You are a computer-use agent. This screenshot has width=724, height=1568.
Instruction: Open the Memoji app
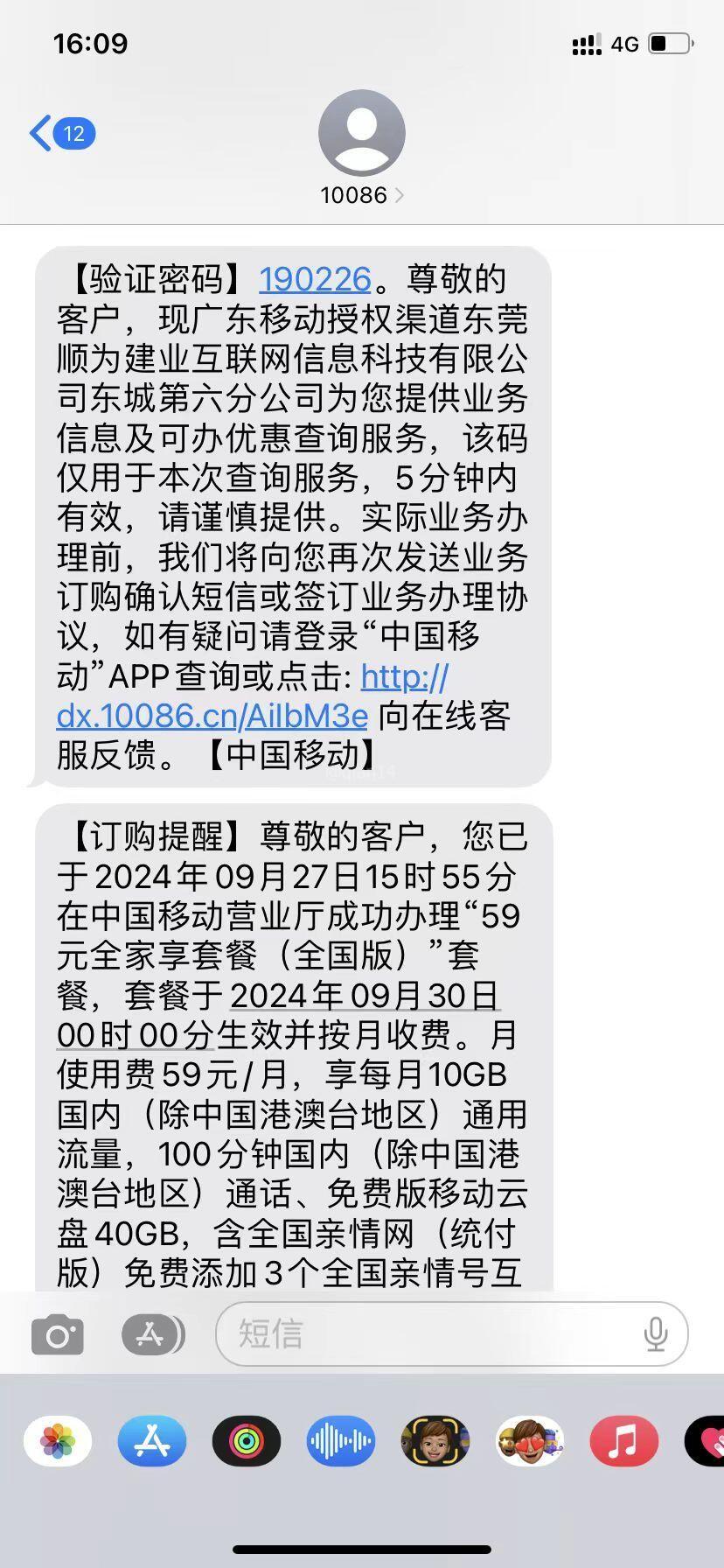tap(435, 1441)
